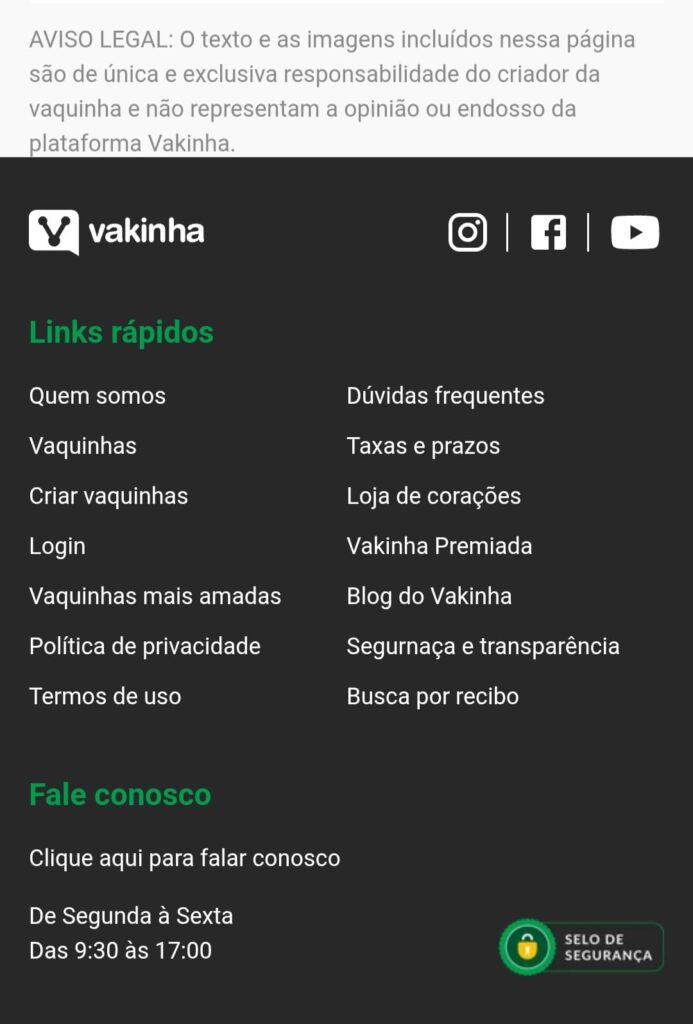The height and width of the screenshot is (1024, 693).
Task: Open Segurnaça e transparência link
Action: click(x=483, y=646)
